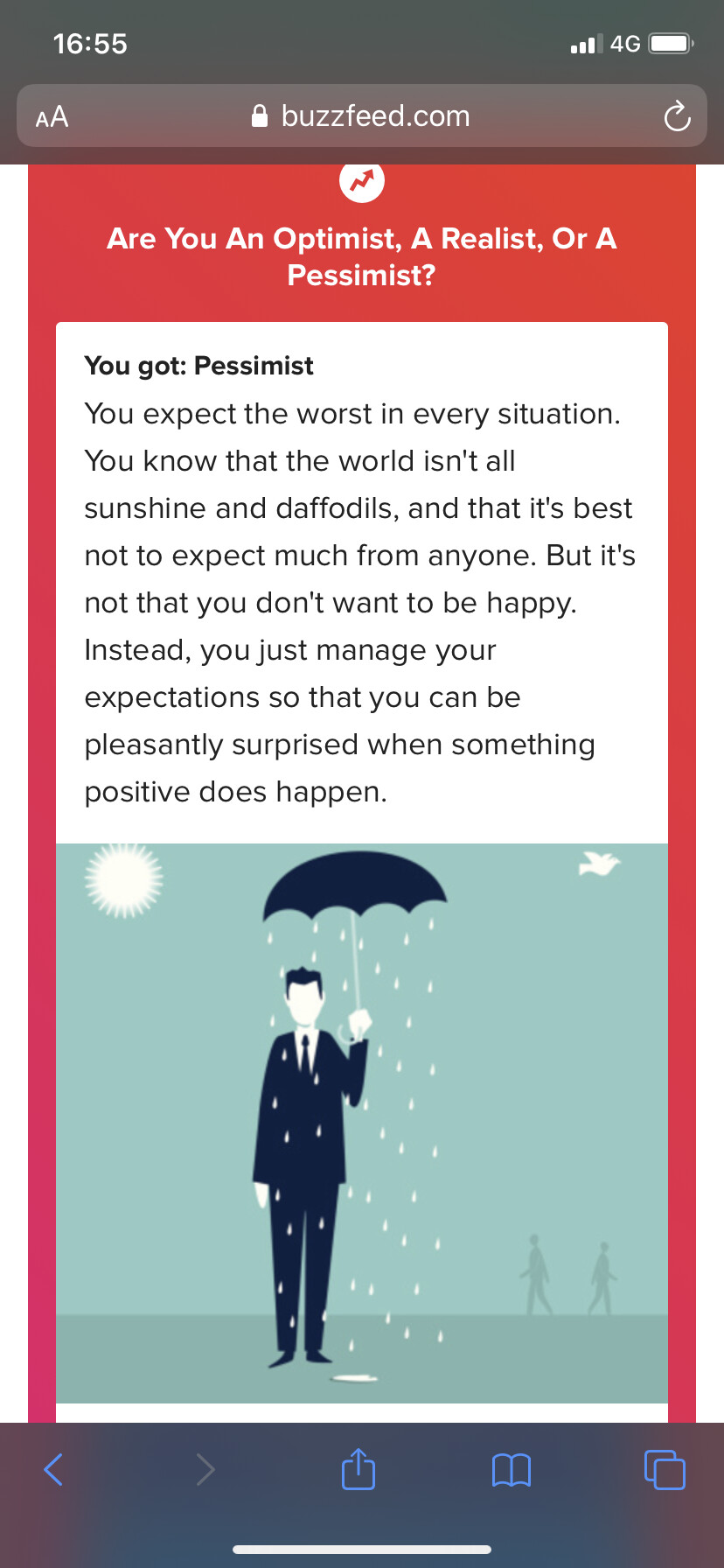
Task: Open the AA reader text options
Action: pos(52,116)
